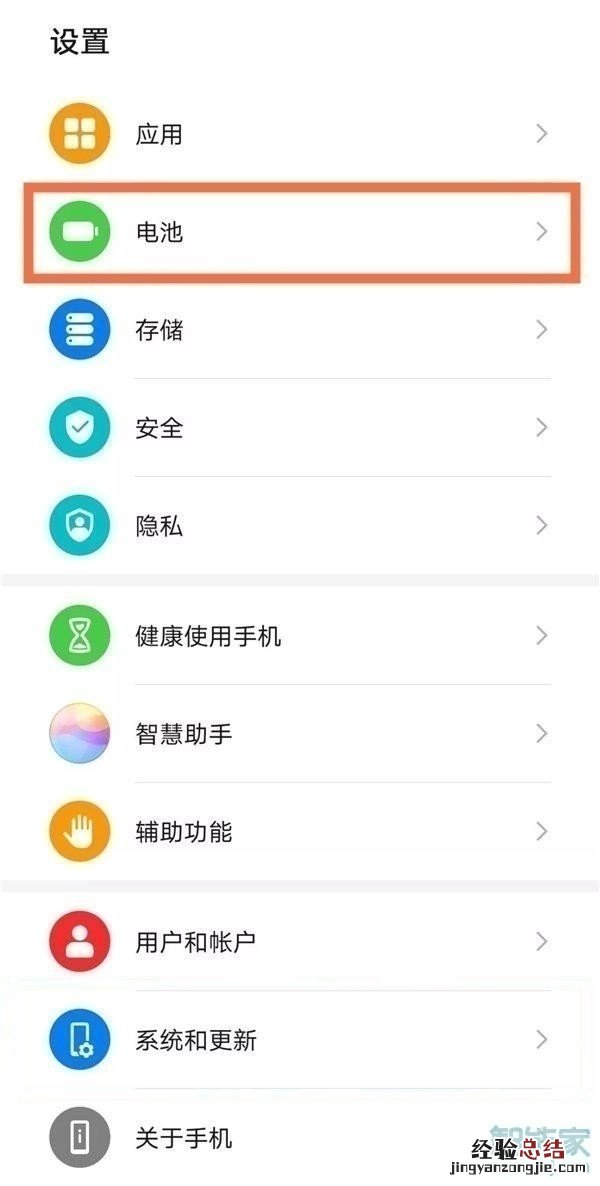This screenshot has height=1186, width=600.
Task: Open 健康使用手机 (Digital Balance)
Action: click(300, 636)
